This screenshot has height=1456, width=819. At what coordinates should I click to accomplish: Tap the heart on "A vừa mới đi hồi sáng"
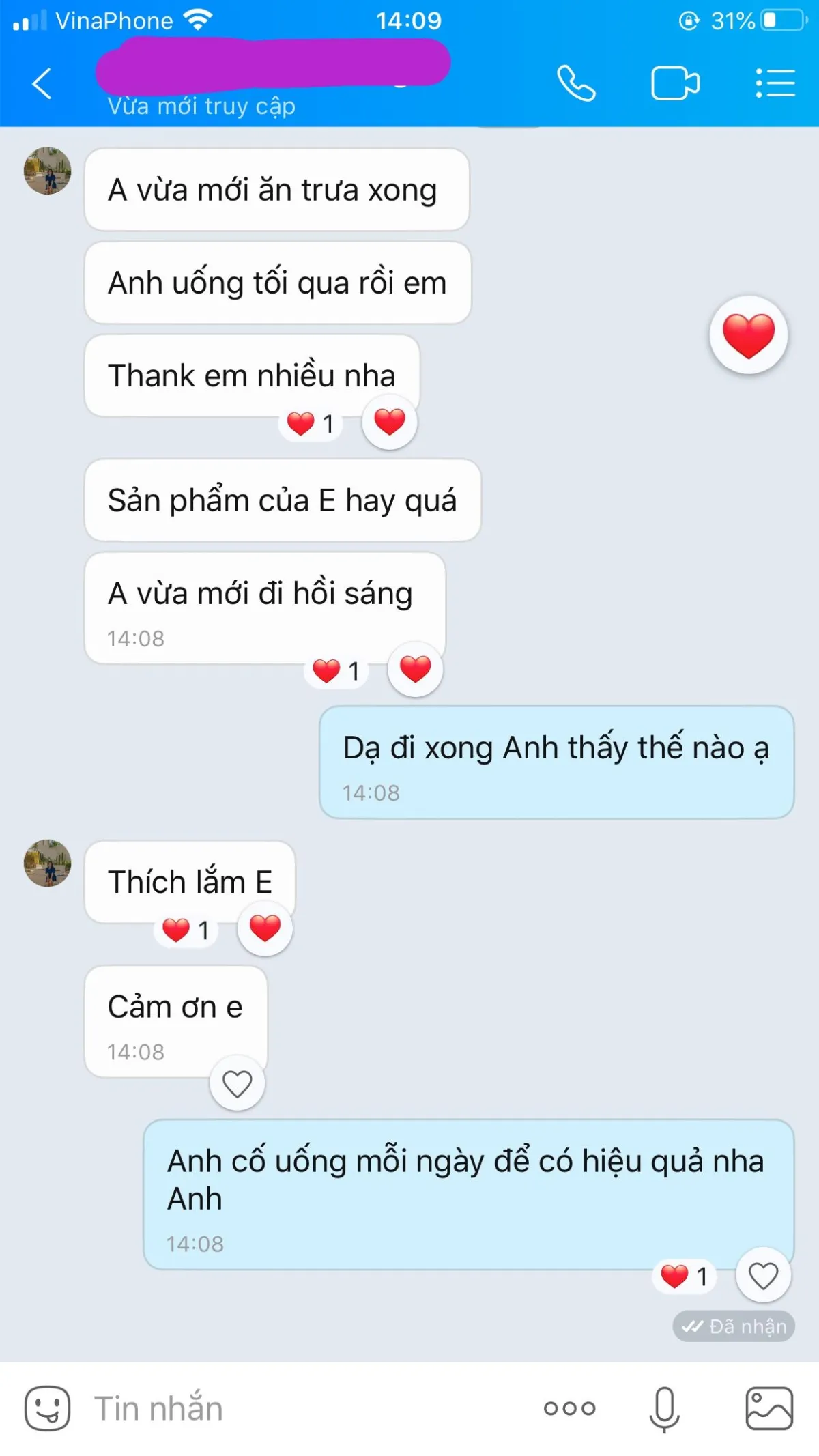(415, 669)
